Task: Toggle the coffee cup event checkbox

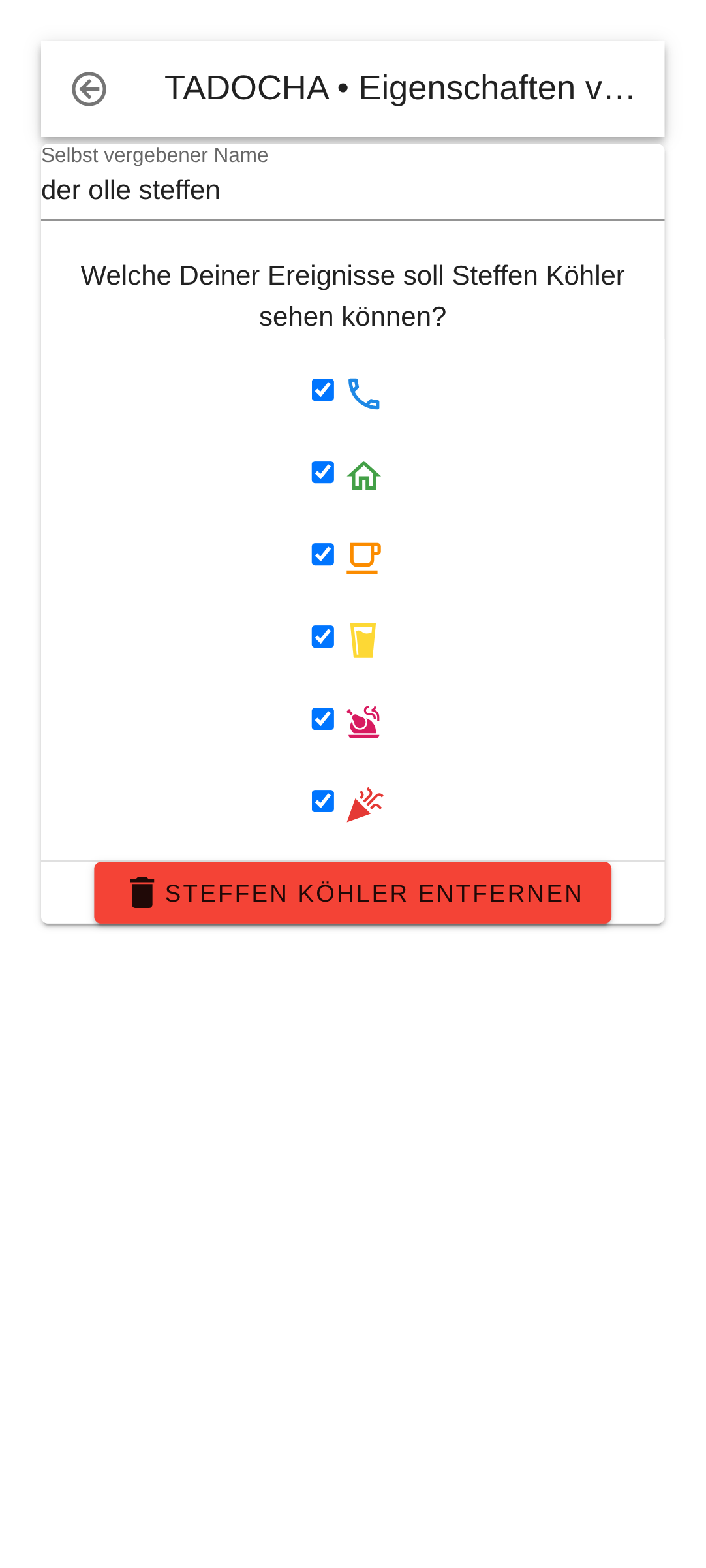Action: [323, 555]
